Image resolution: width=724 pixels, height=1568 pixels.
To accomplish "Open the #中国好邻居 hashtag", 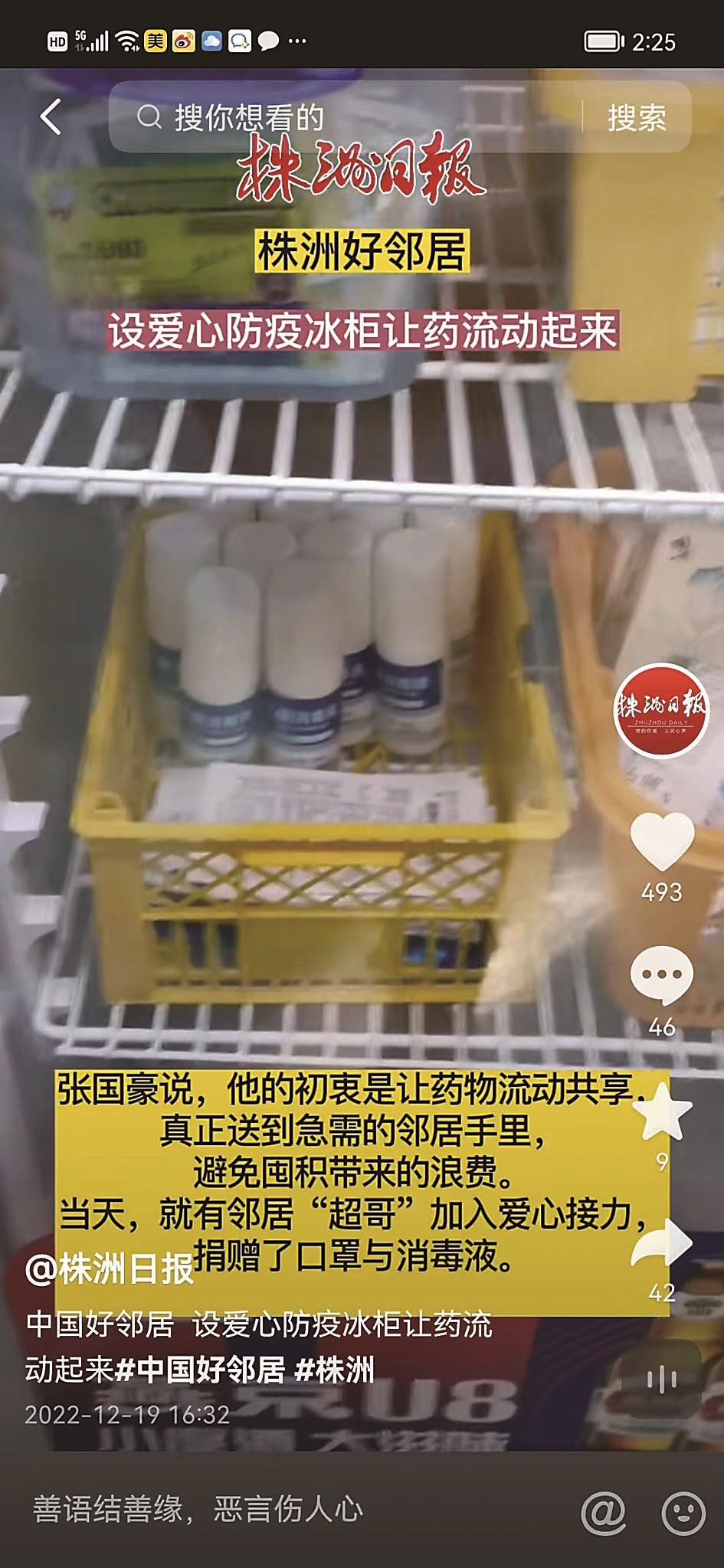I will point(200,1369).
